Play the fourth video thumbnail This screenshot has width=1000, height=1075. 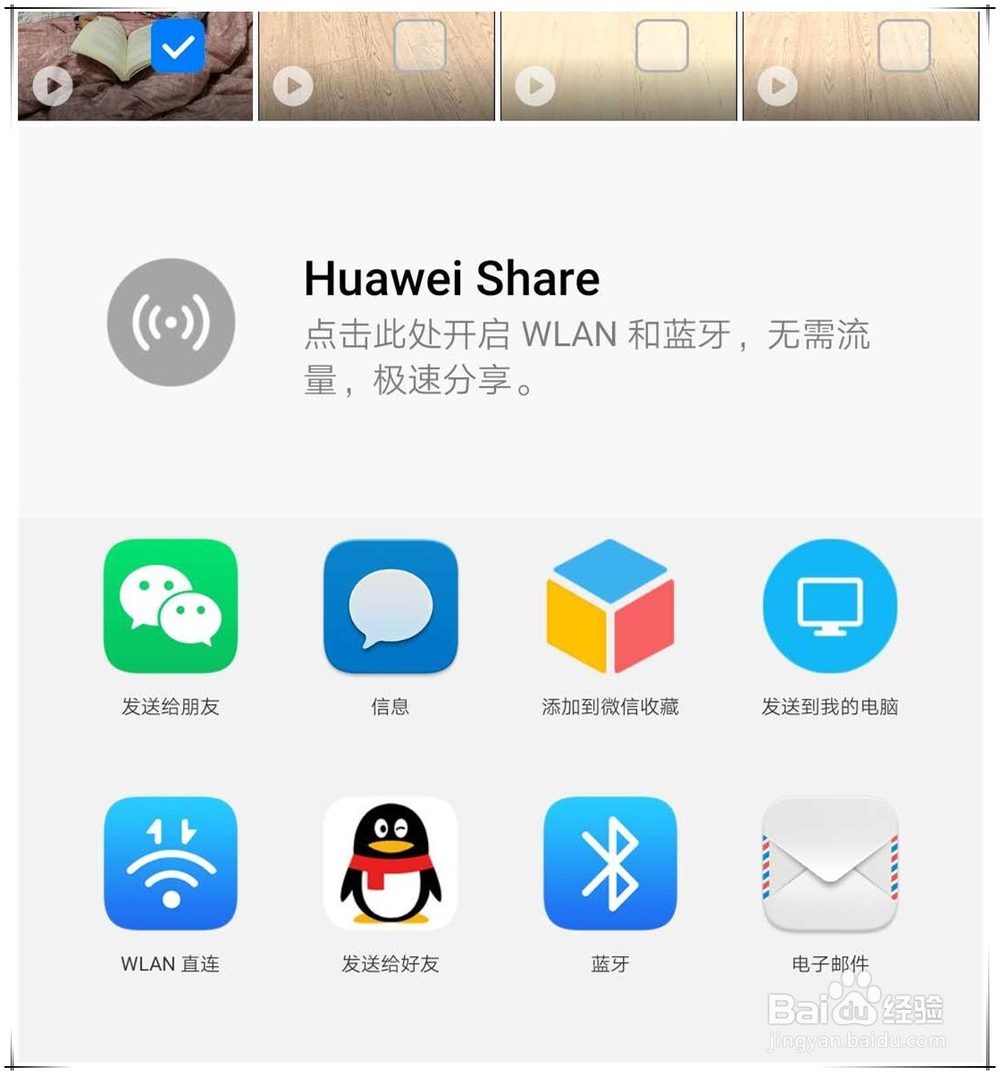coord(777,86)
